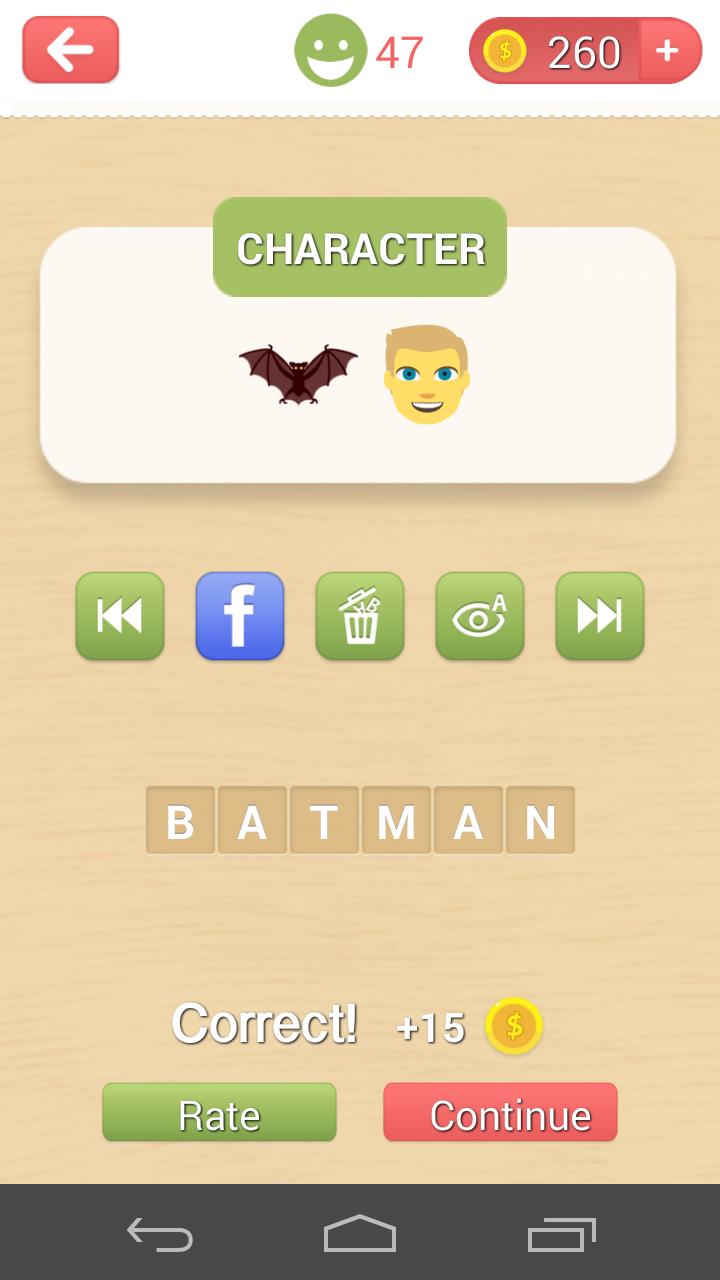Go to the Android home screen
Screen dimensions: 720x1280
coord(360,1234)
